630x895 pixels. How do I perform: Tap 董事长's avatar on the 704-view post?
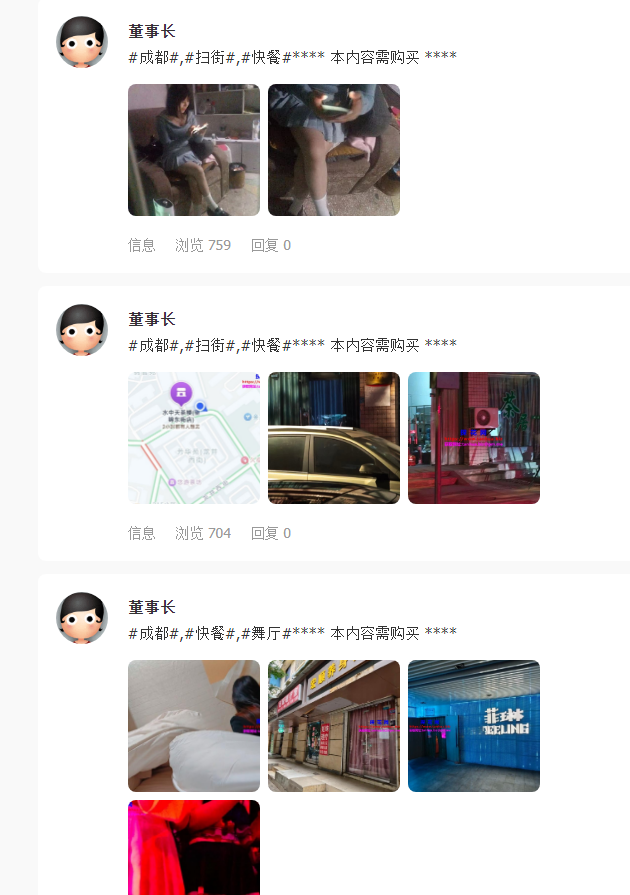(82, 330)
